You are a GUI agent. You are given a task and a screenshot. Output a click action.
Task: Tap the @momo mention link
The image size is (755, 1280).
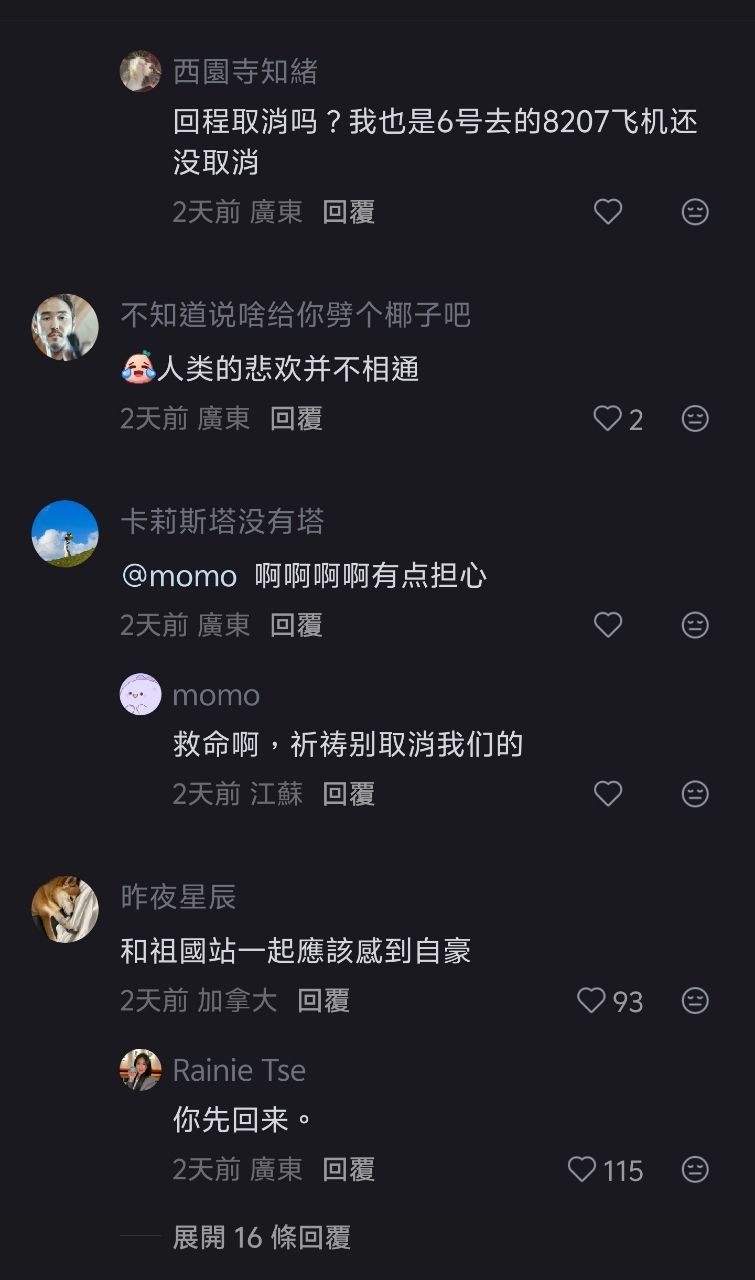coord(178,576)
